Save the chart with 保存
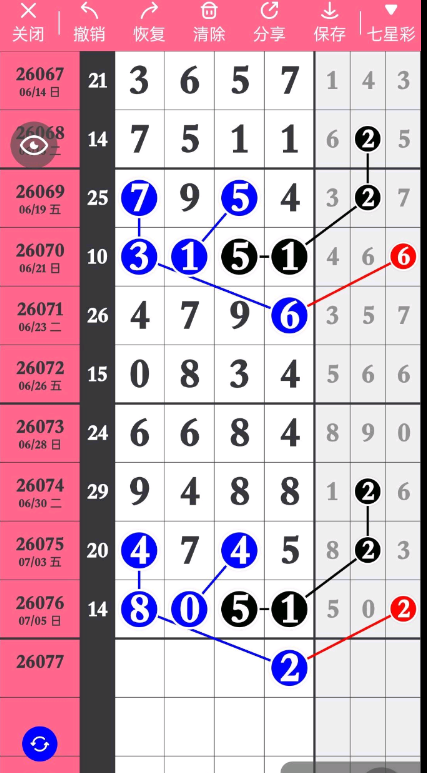The height and width of the screenshot is (773, 427). click(329, 23)
